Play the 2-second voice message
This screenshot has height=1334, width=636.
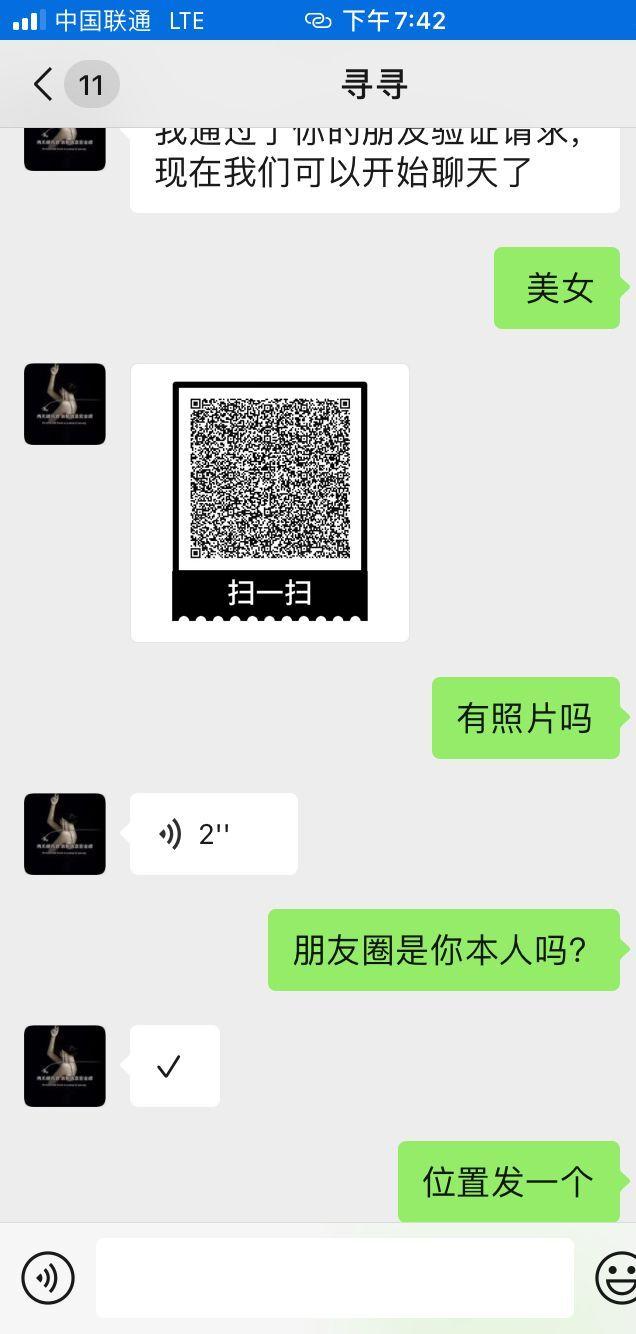pyautogui.click(x=213, y=834)
